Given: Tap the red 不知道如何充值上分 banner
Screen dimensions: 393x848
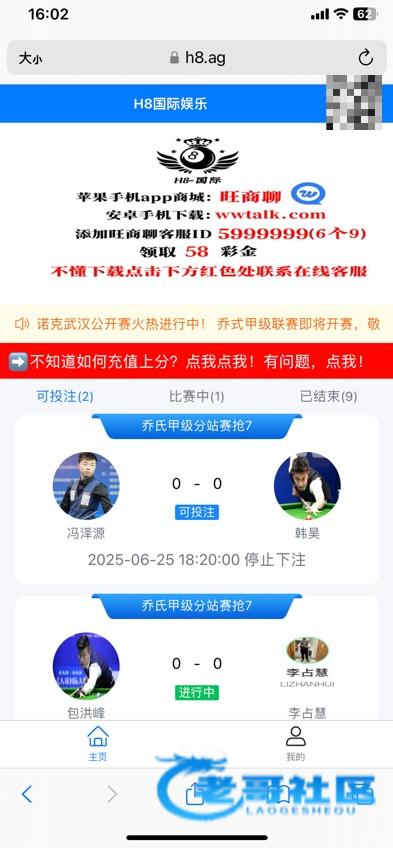Looking at the screenshot, I should click(x=196, y=361).
